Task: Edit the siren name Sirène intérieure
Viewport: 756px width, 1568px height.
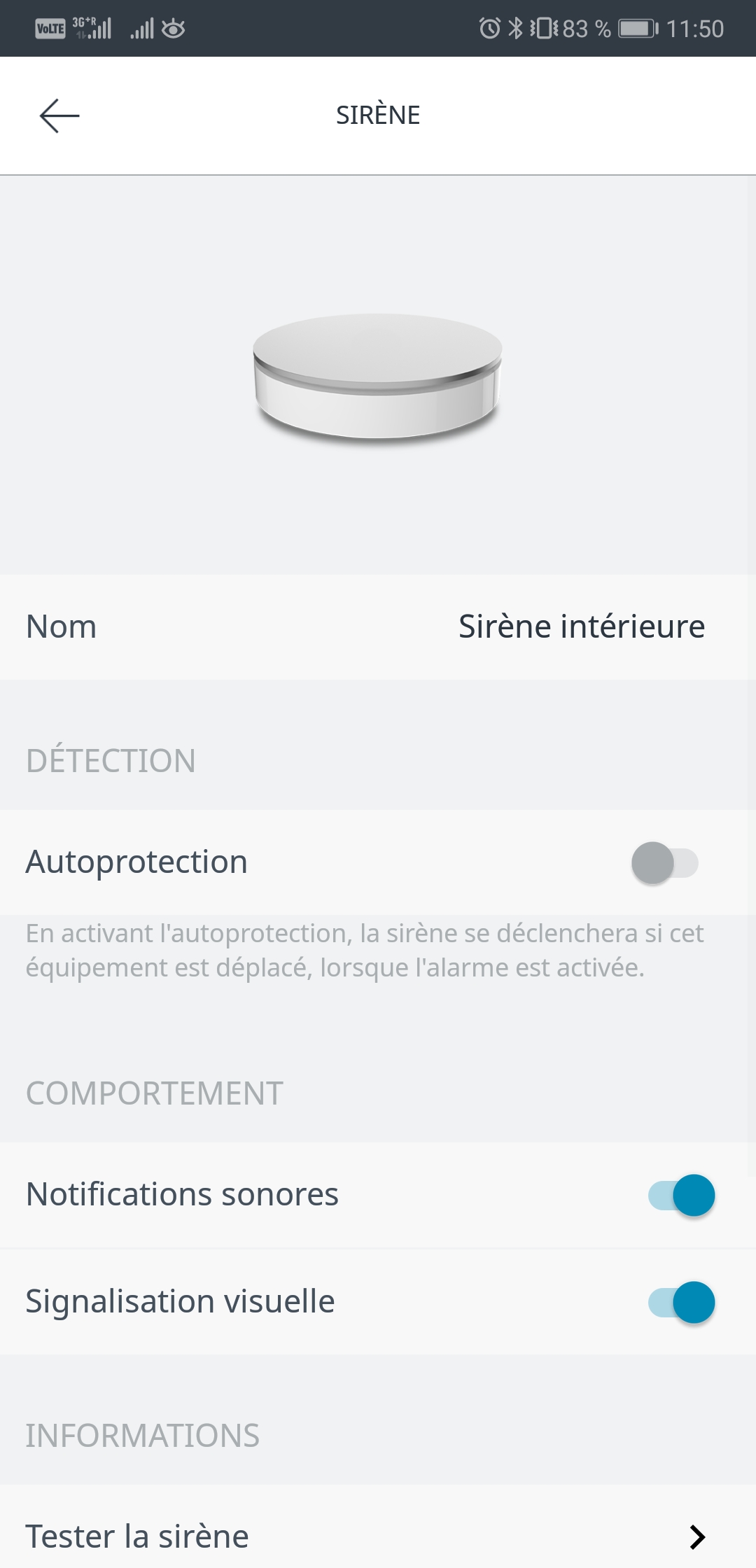Action: (581, 626)
